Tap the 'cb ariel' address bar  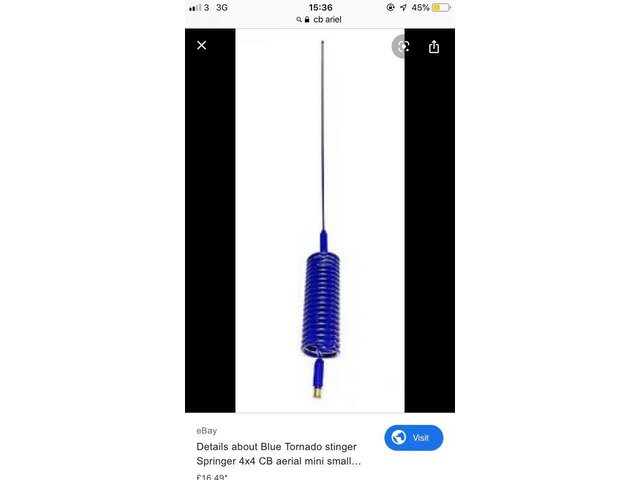point(320,19)
